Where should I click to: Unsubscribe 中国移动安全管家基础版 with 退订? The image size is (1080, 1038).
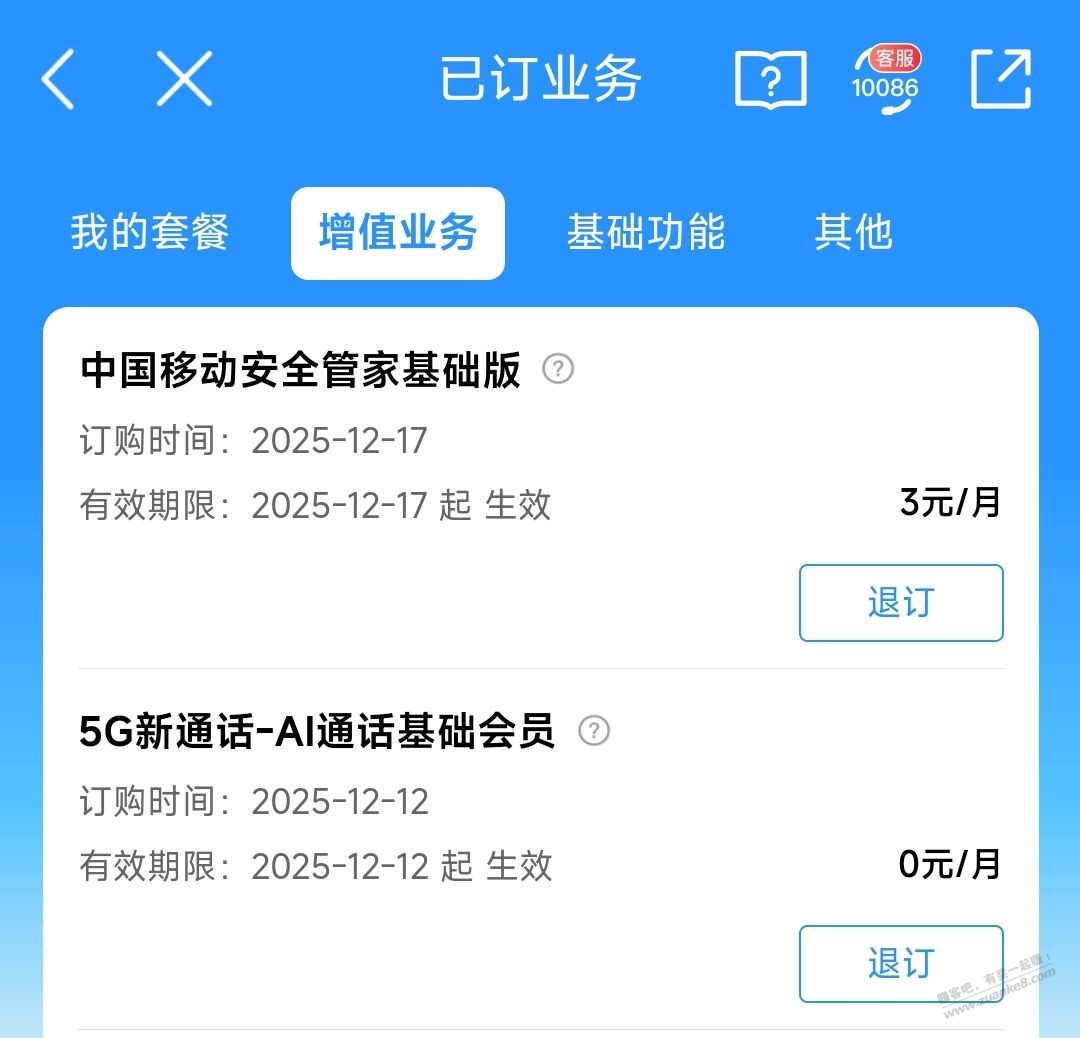(900, 603)
